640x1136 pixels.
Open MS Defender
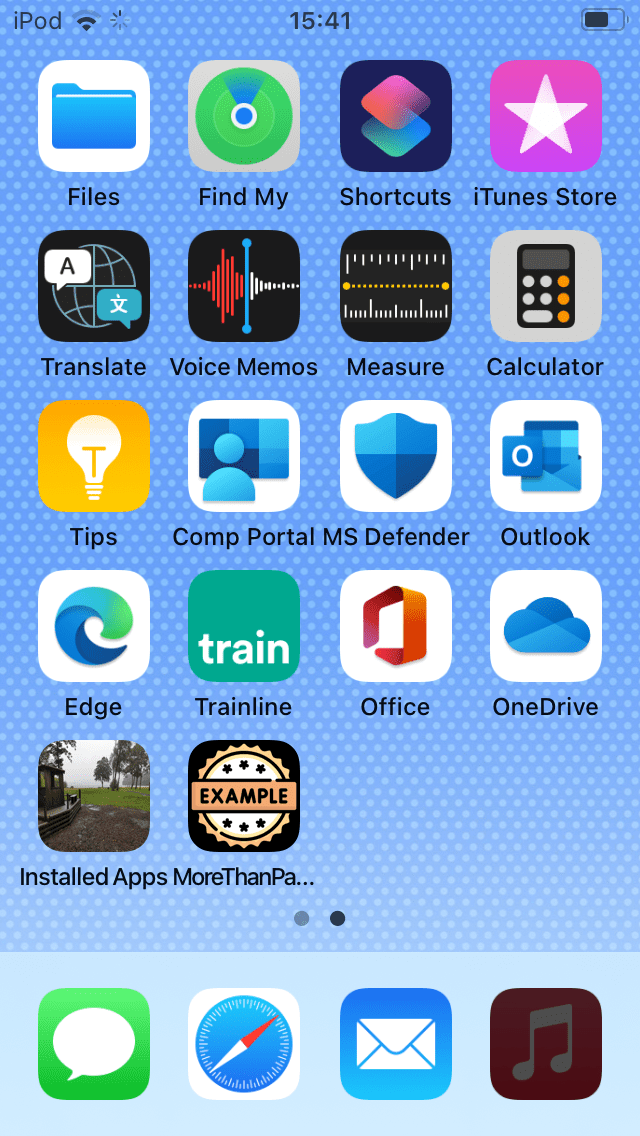tap(396, 456)
